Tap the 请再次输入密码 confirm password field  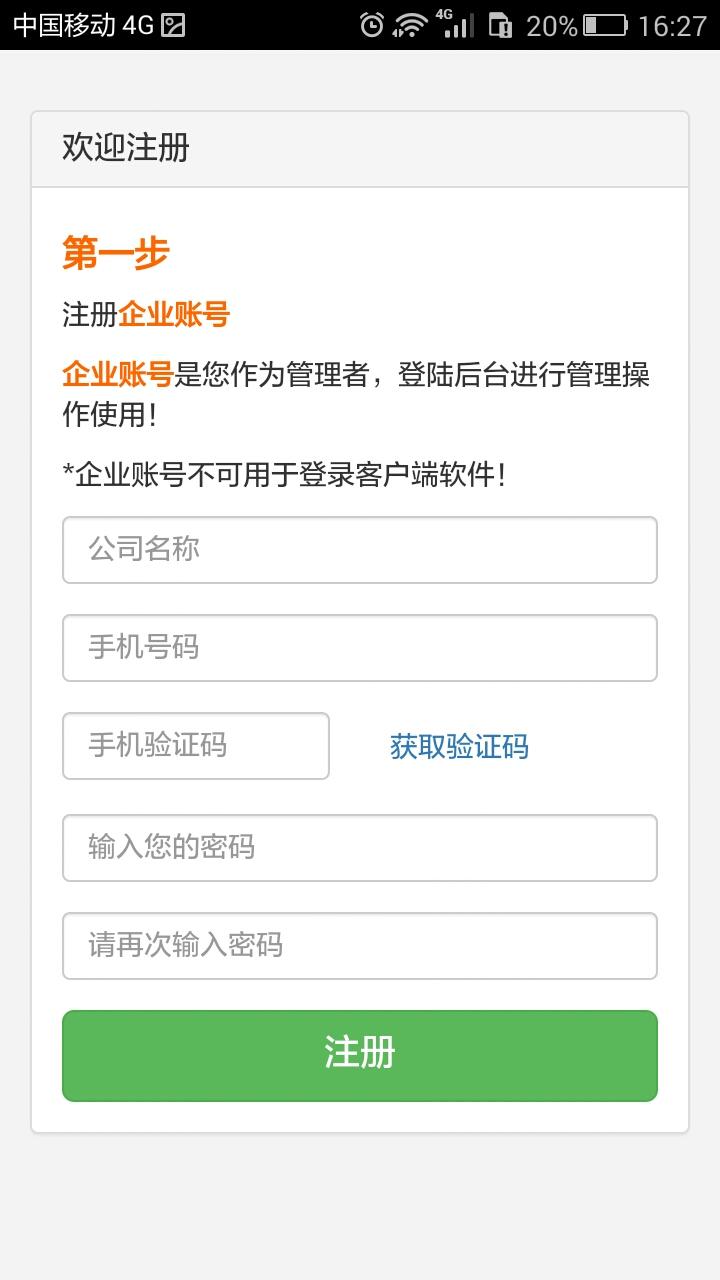[x=360, y=945]
